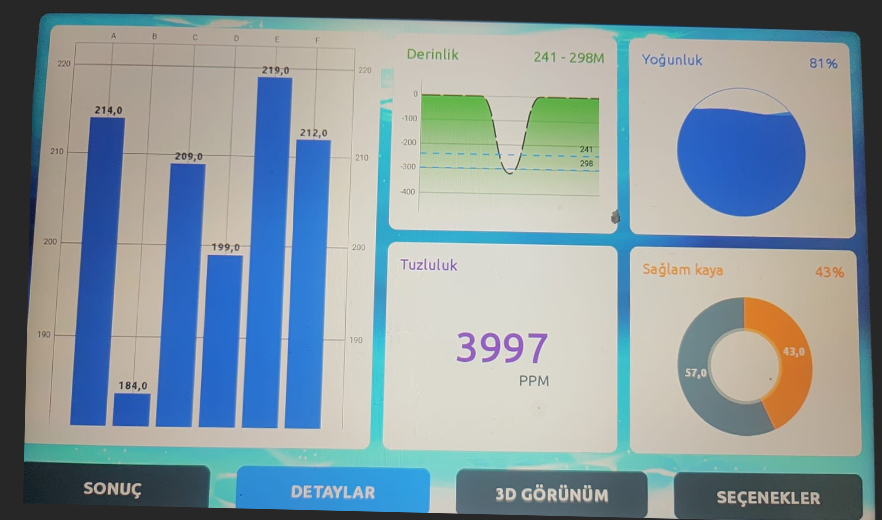Screen dimensions: 882x520
Task: Open the 3D GÖRÜNÜM view
Action: pyautogui.click(x=551, y=494)
